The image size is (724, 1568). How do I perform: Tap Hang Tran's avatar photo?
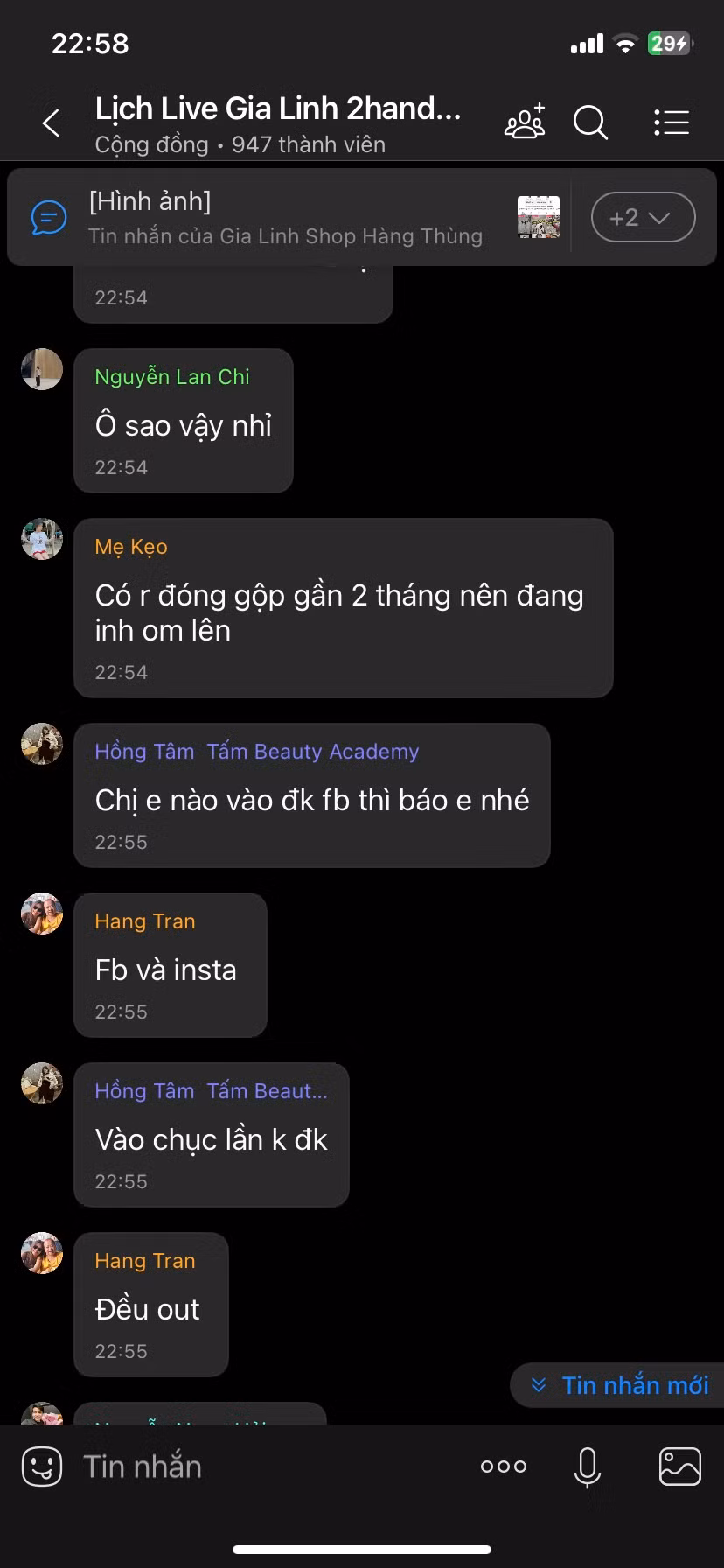(41, 913)
